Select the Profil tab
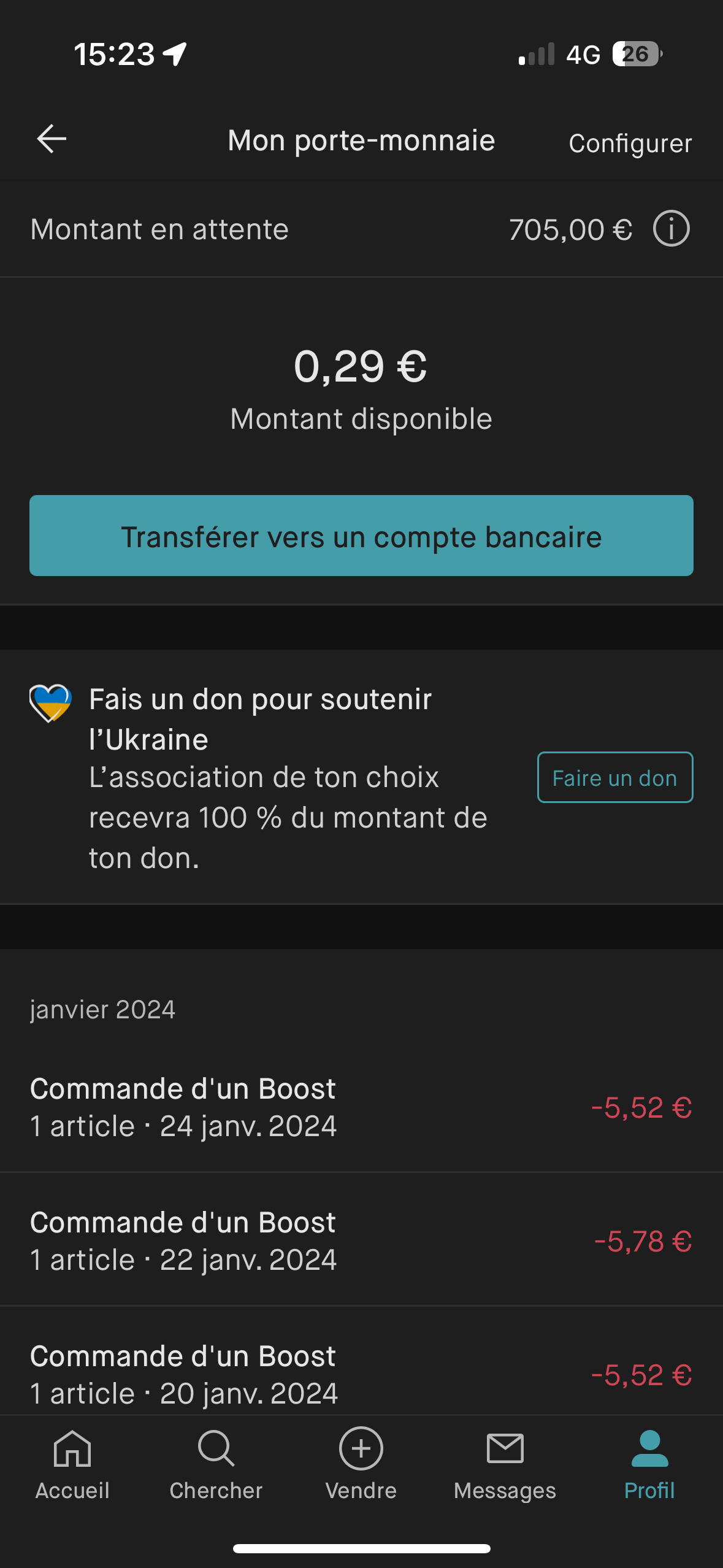 coord(649,1463)
